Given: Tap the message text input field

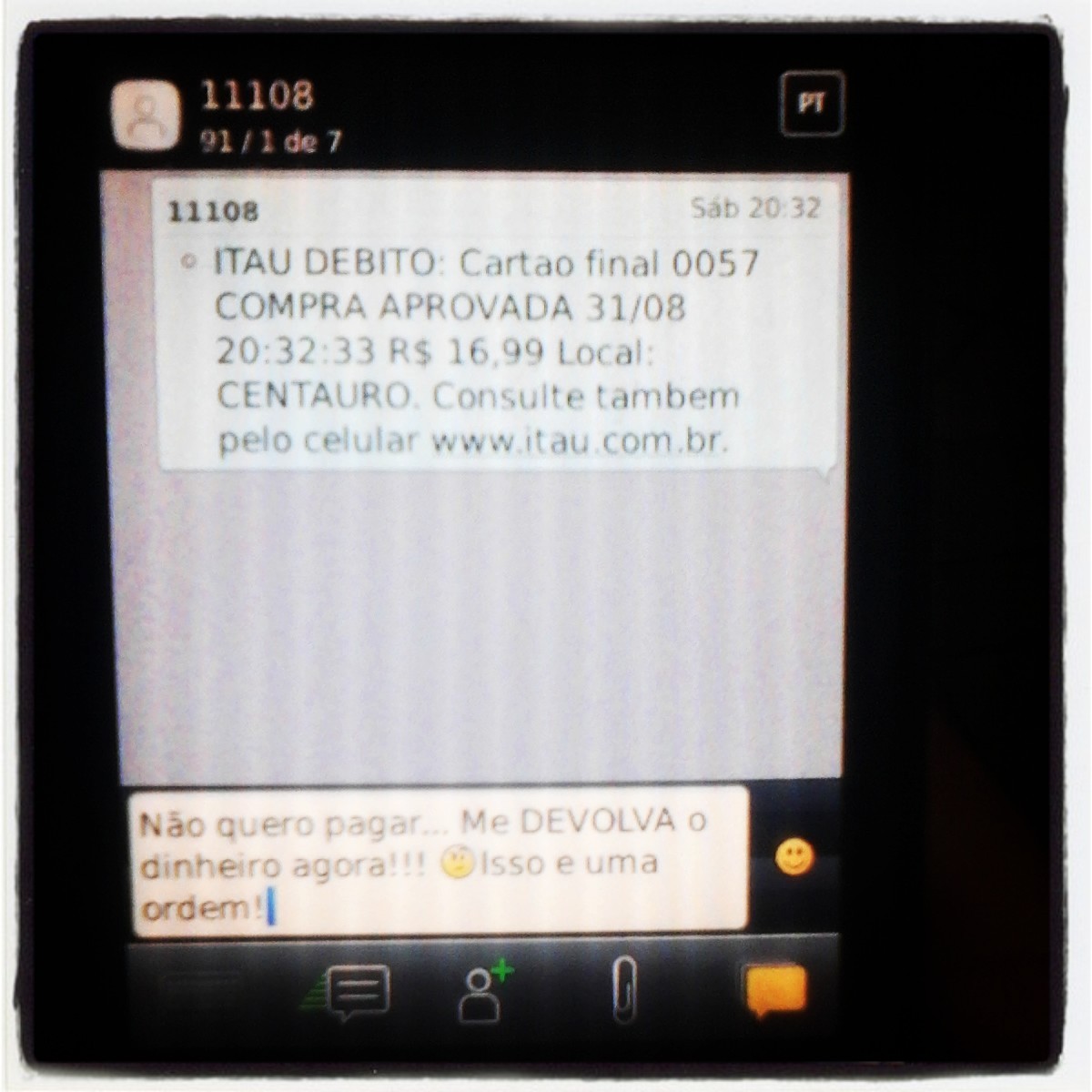Looking at the screenshot, I should pyautogui.click(x=440, y=863).
